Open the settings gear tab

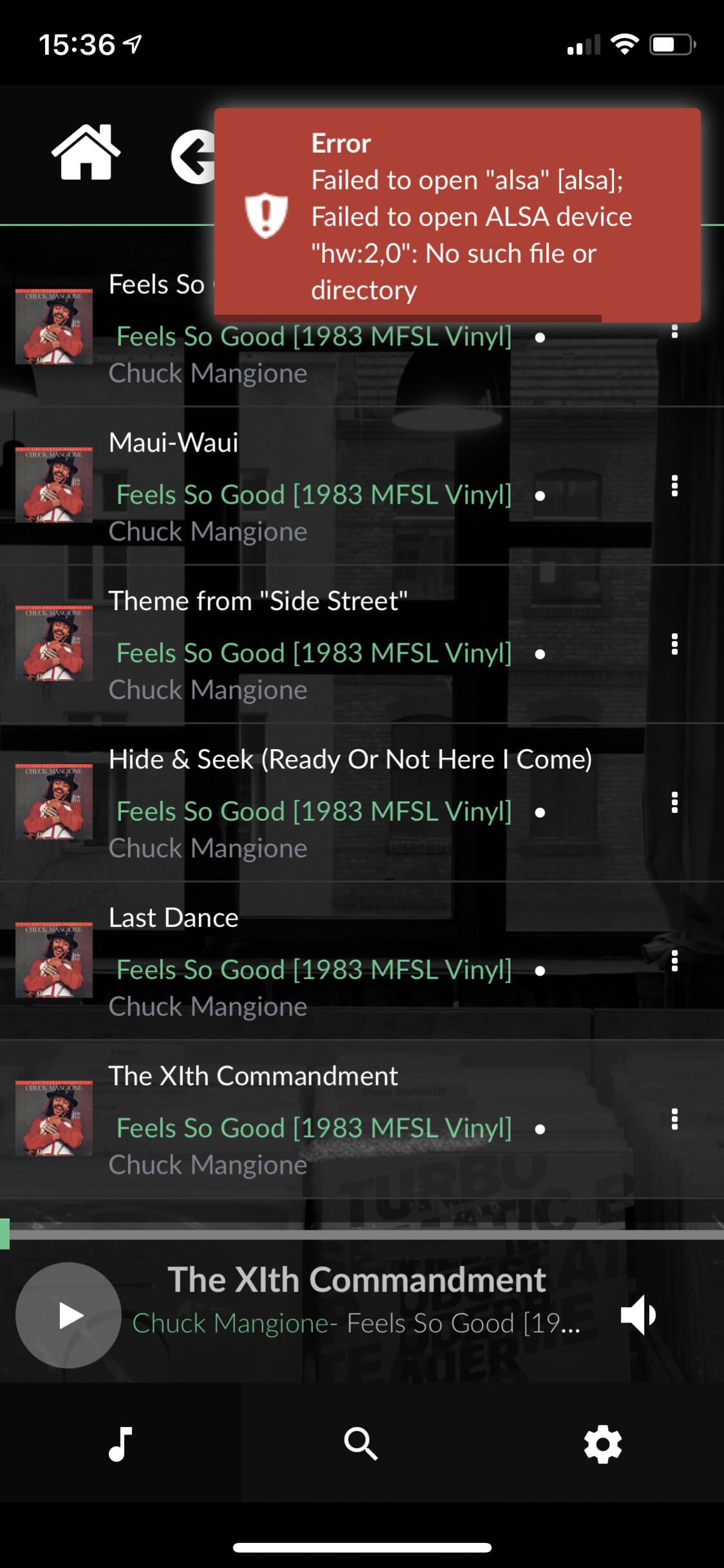(603, 1443)
